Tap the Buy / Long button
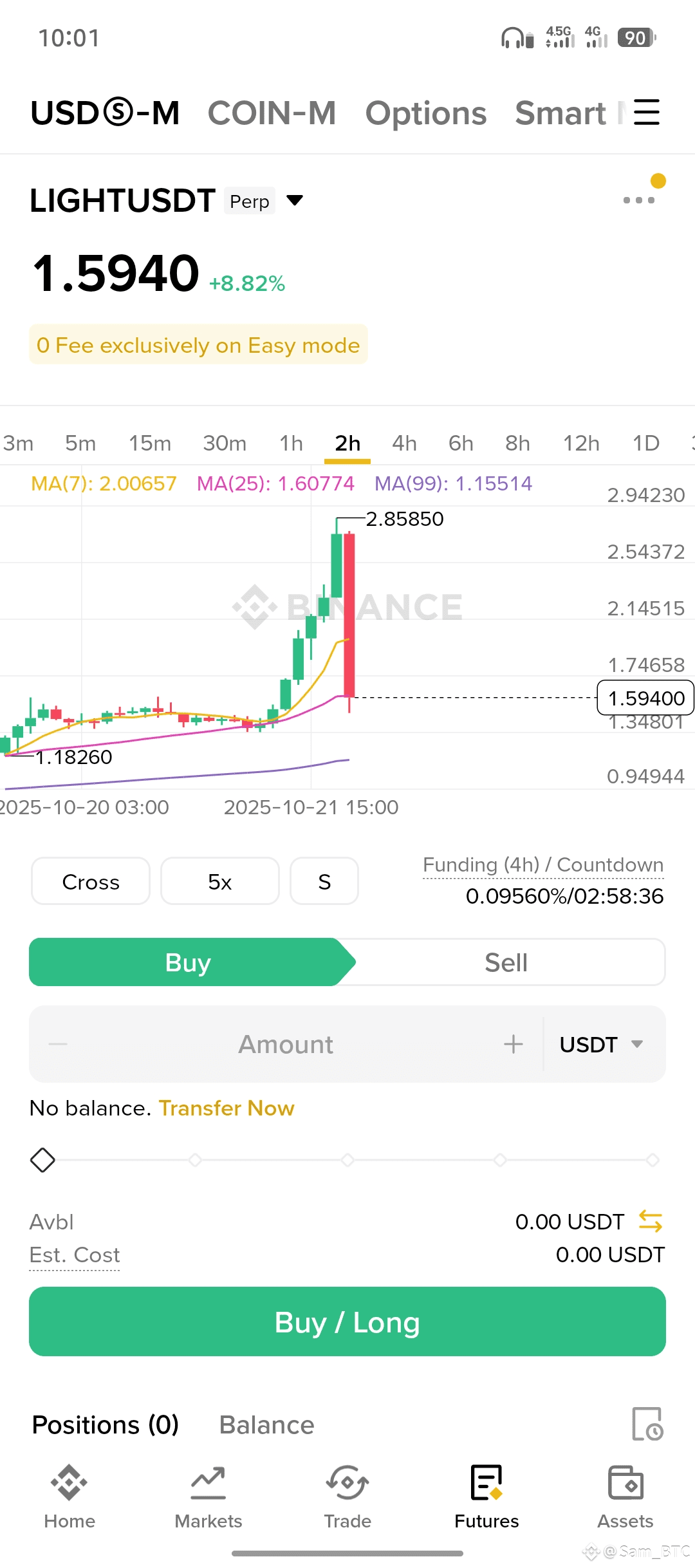Viewport: 695px width, 1568px height. (x=347, y=1322)
